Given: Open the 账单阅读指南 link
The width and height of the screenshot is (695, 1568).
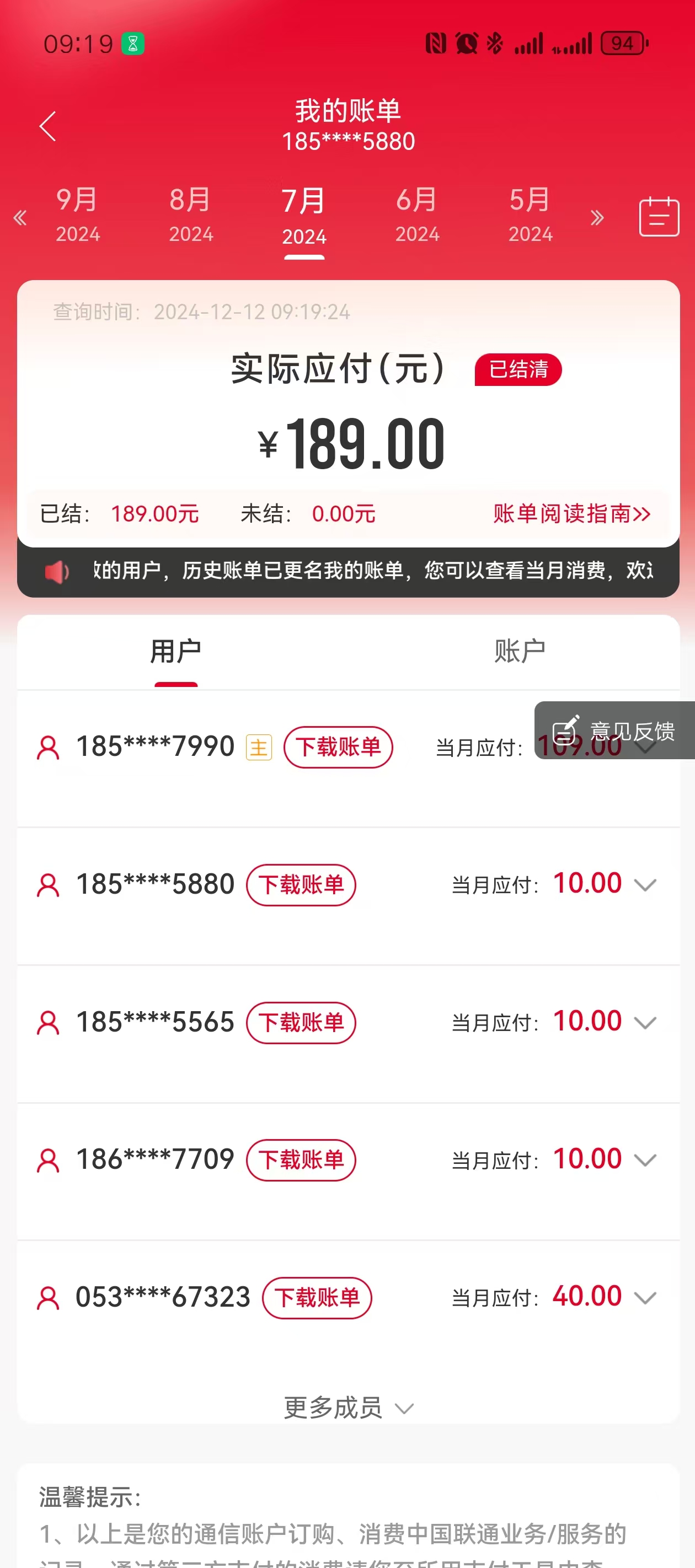Looking at the screenshot, I should 571,514.
